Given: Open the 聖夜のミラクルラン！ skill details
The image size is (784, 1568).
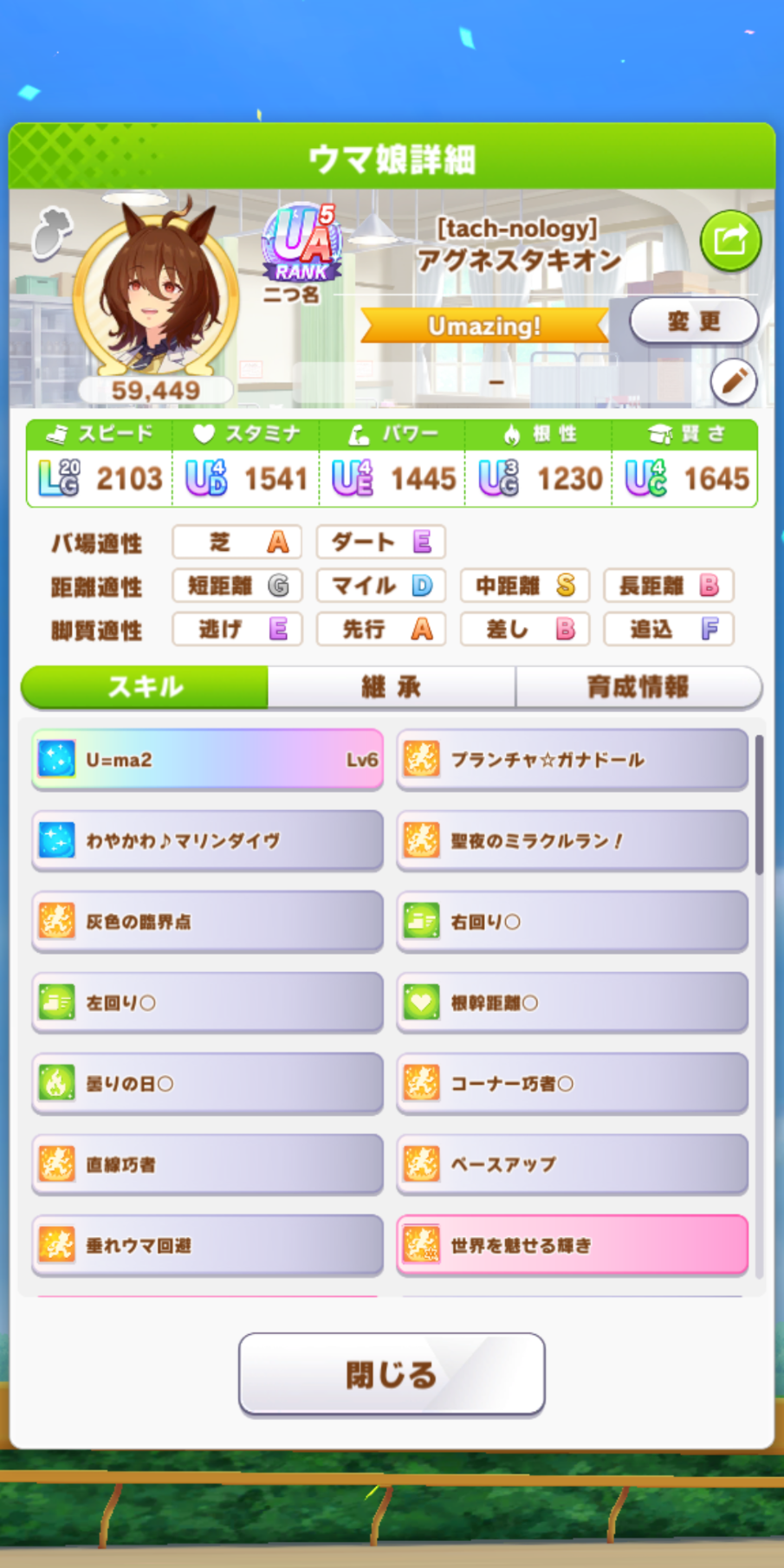Looking at the screenshot, I should click(572, 840).
